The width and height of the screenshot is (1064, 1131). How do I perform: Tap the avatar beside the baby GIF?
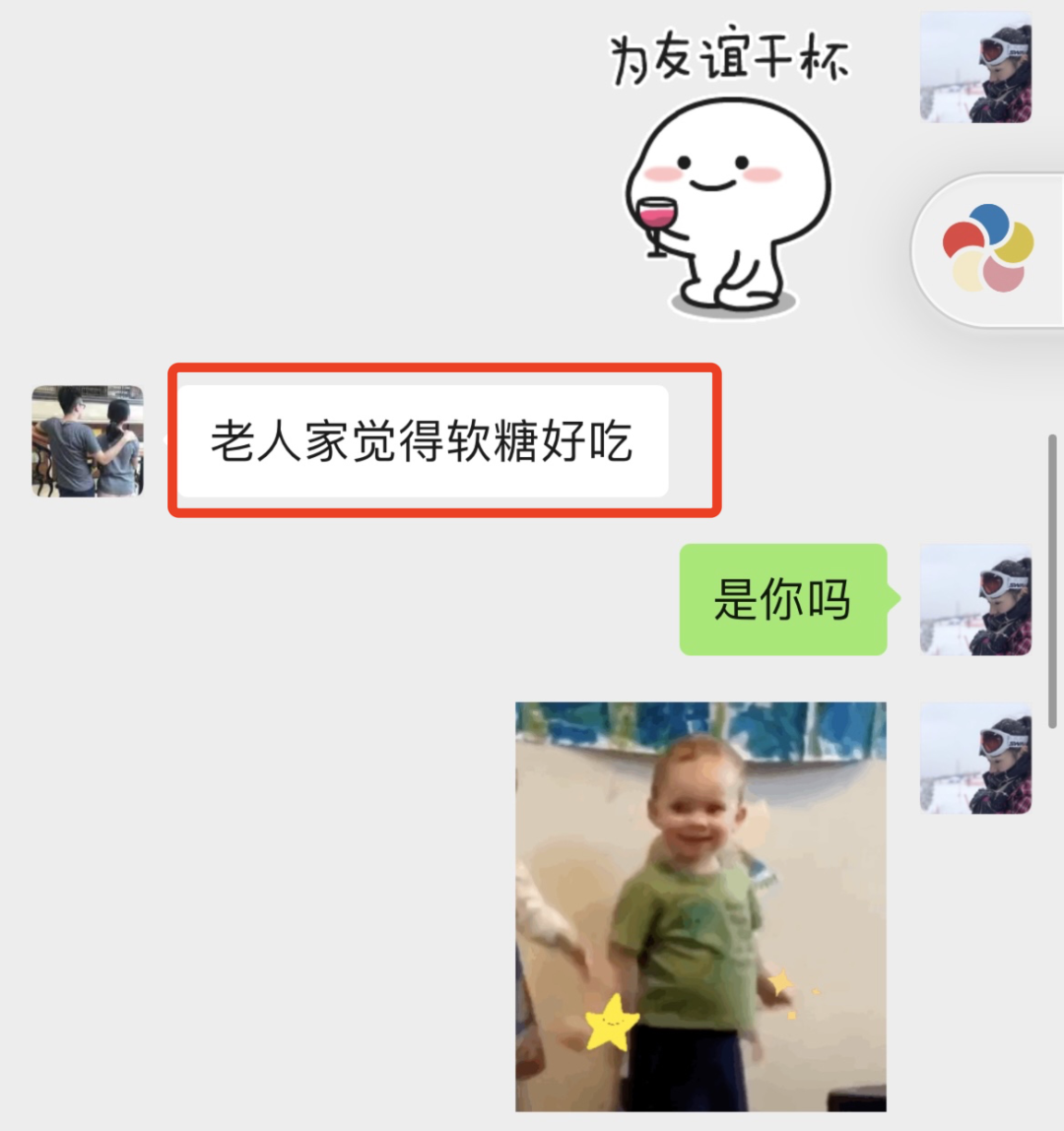pos(975,758)
